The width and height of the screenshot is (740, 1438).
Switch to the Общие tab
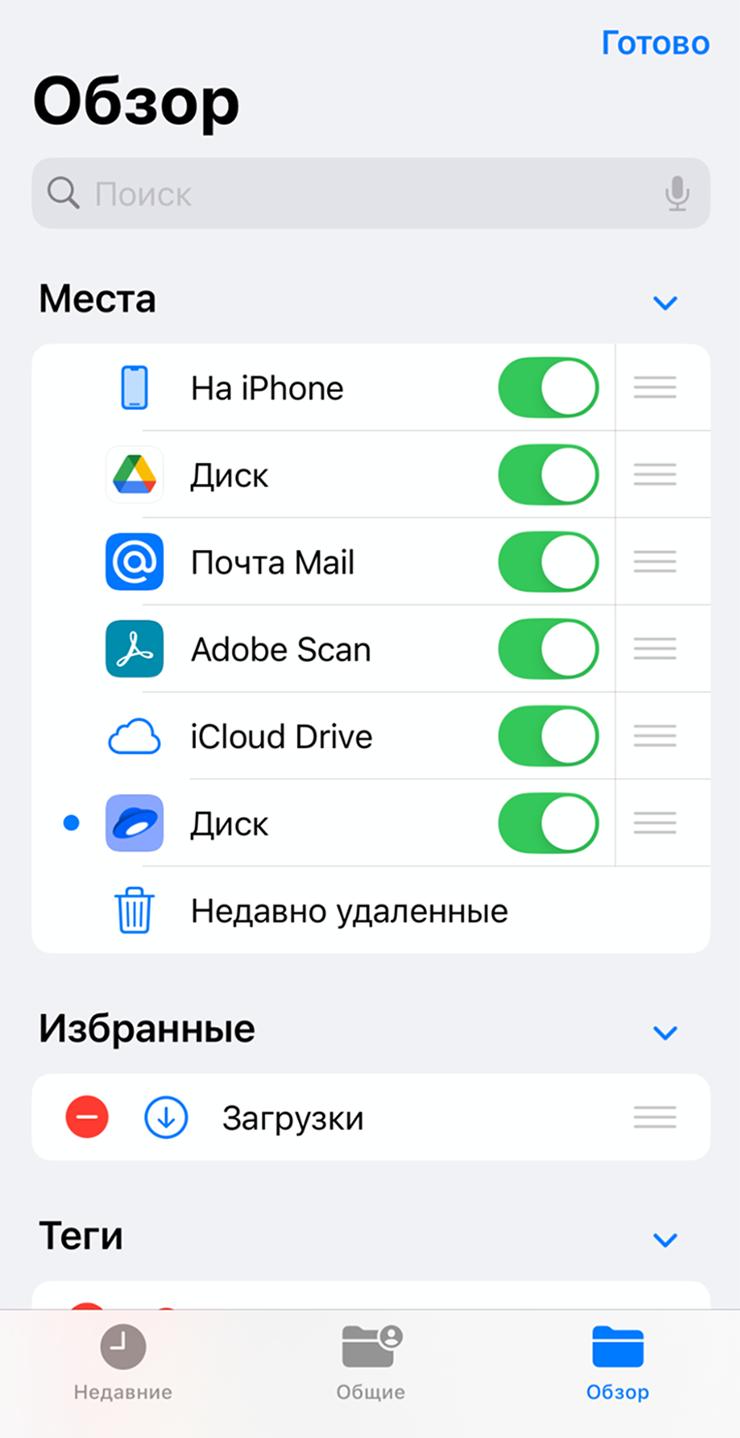pos(371,1363)
